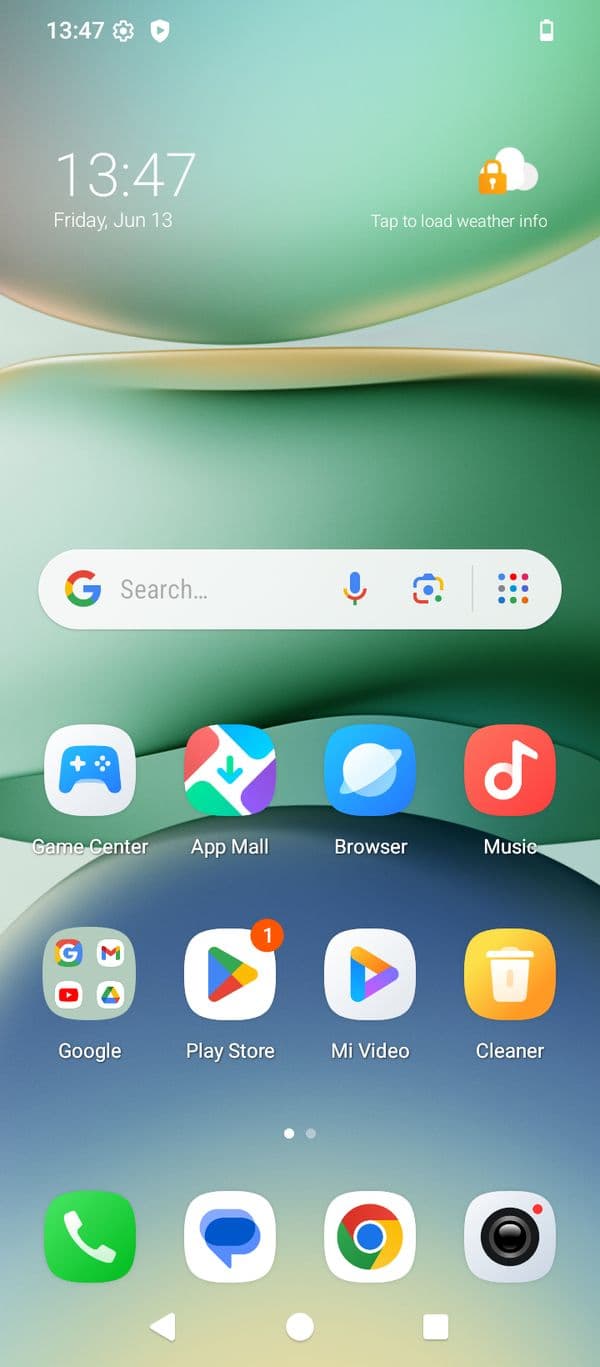This screenshot has height=1367, width=600.
Task: Start voice search with the microphone
Action: (x=355, y=589)
